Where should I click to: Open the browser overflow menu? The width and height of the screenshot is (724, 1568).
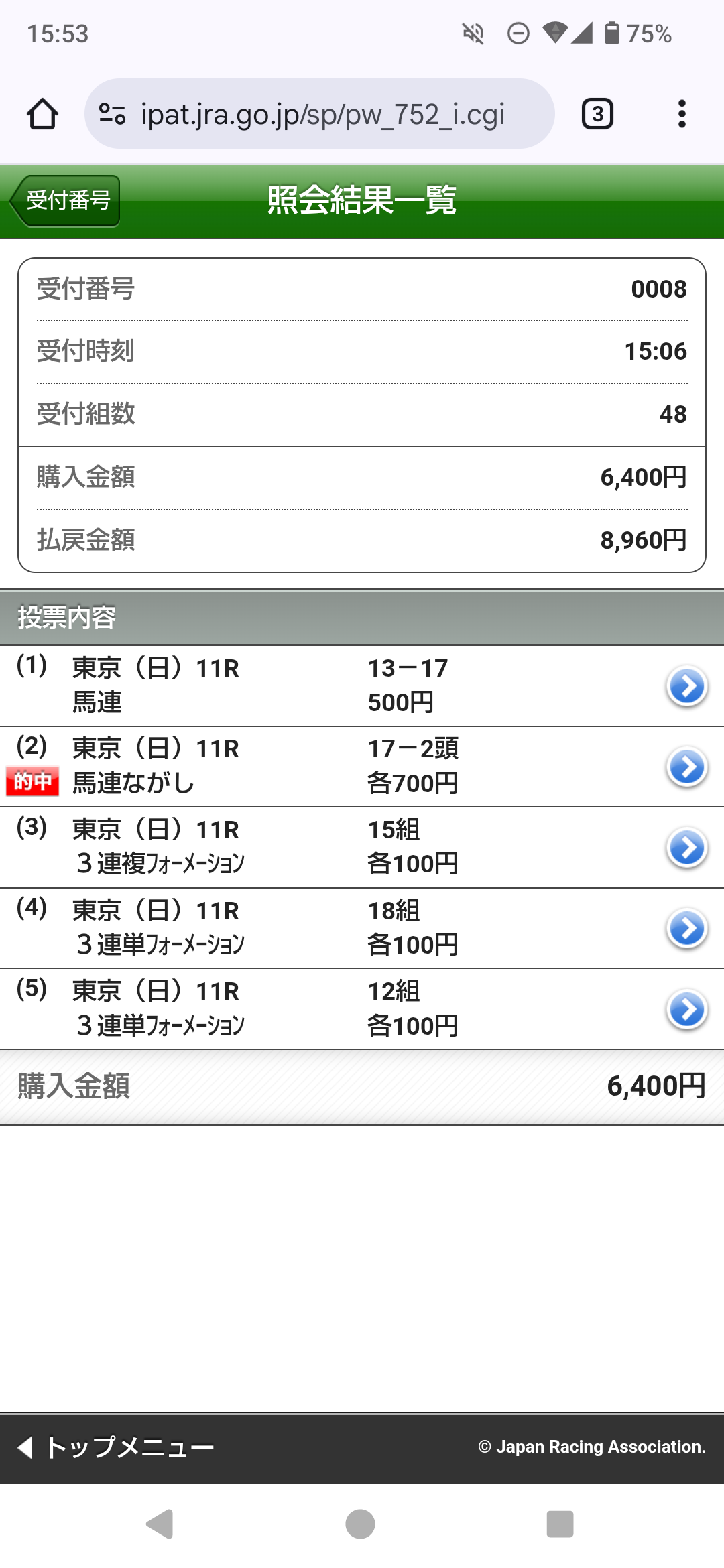point(682,114)
